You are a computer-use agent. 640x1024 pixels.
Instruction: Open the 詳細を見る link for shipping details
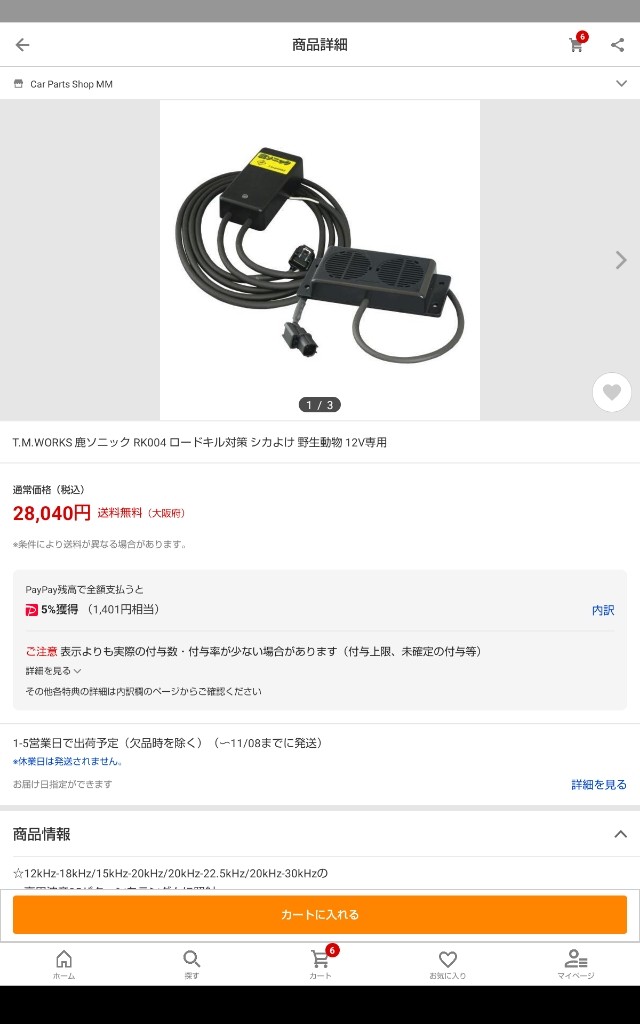pos(599,784)
